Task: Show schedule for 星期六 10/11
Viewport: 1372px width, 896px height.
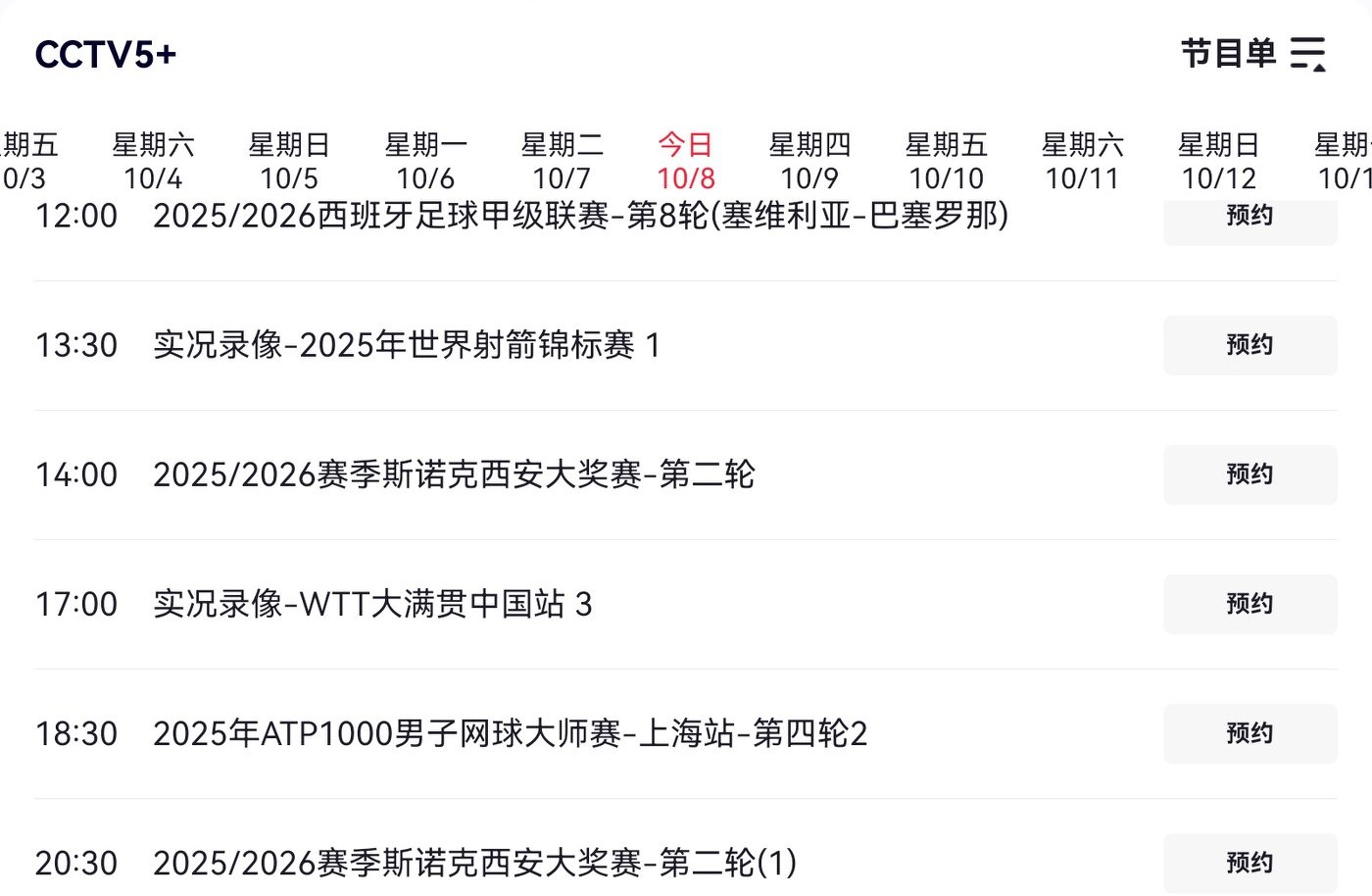Action: [1082, 162]
